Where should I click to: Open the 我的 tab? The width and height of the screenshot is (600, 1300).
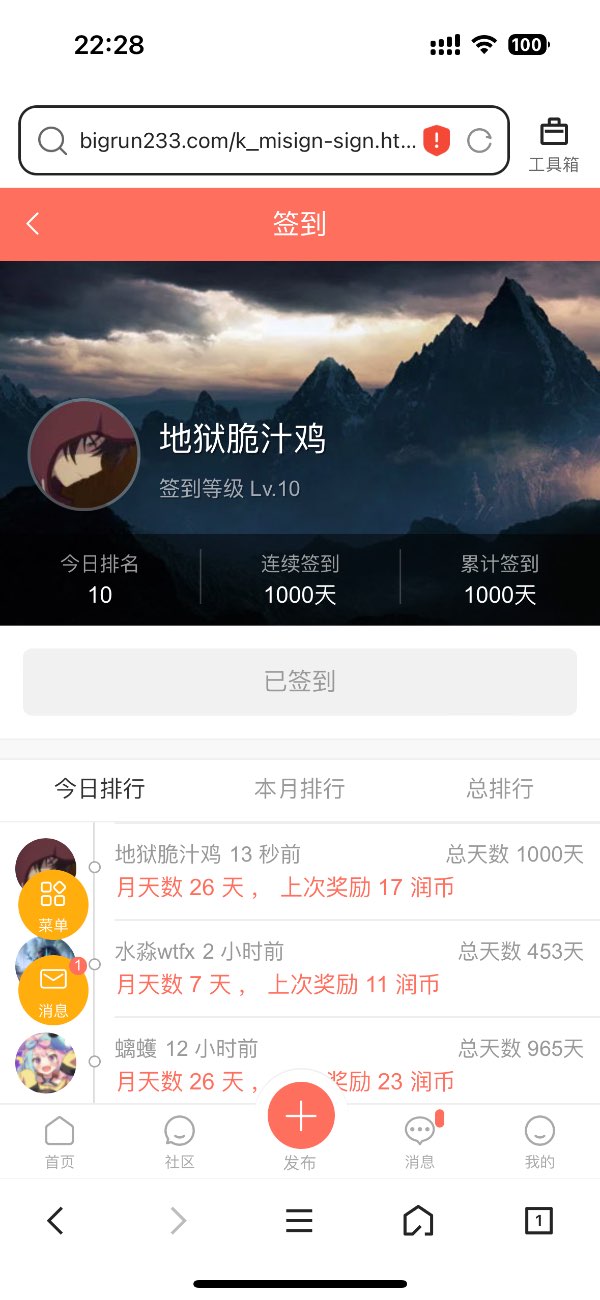(540, 1142)
